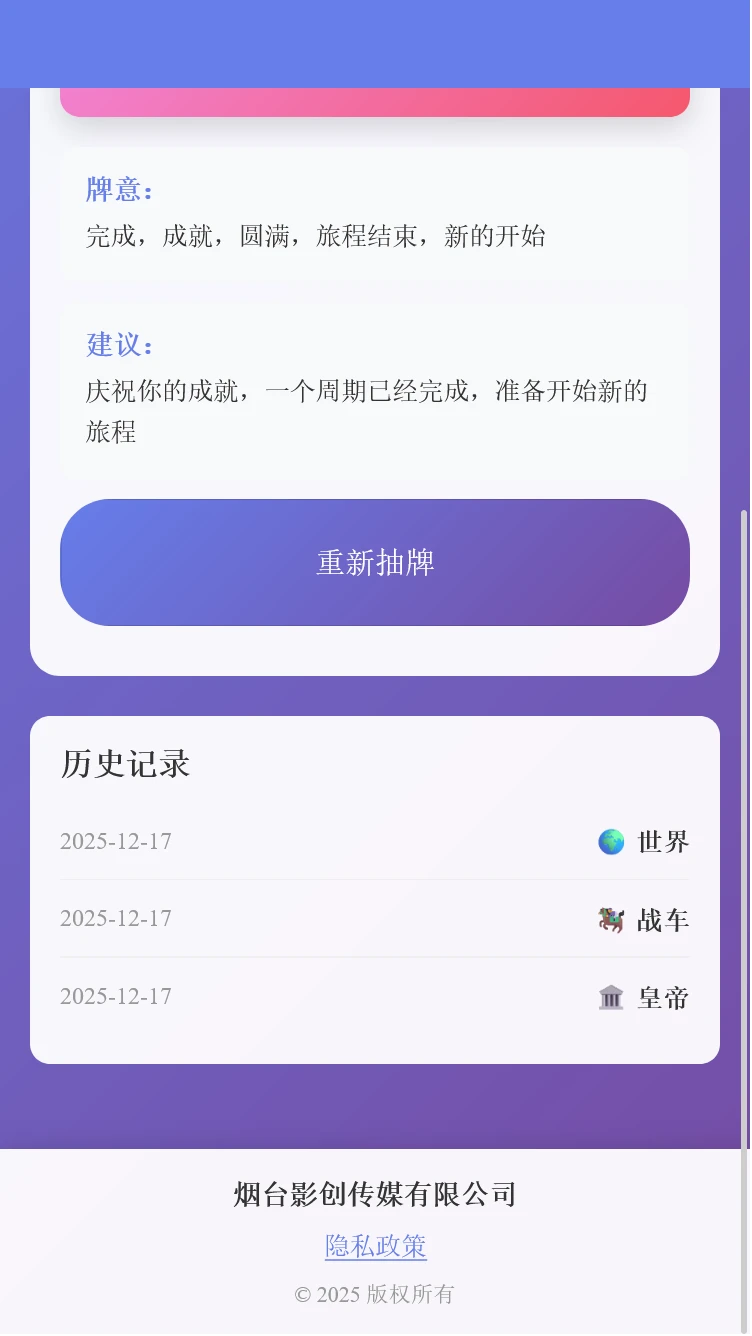Image resolution: width=752 pixels, height=1336 pixels.
Task: Click the globe icon beside 世界
Action: (x=610, y=842)
